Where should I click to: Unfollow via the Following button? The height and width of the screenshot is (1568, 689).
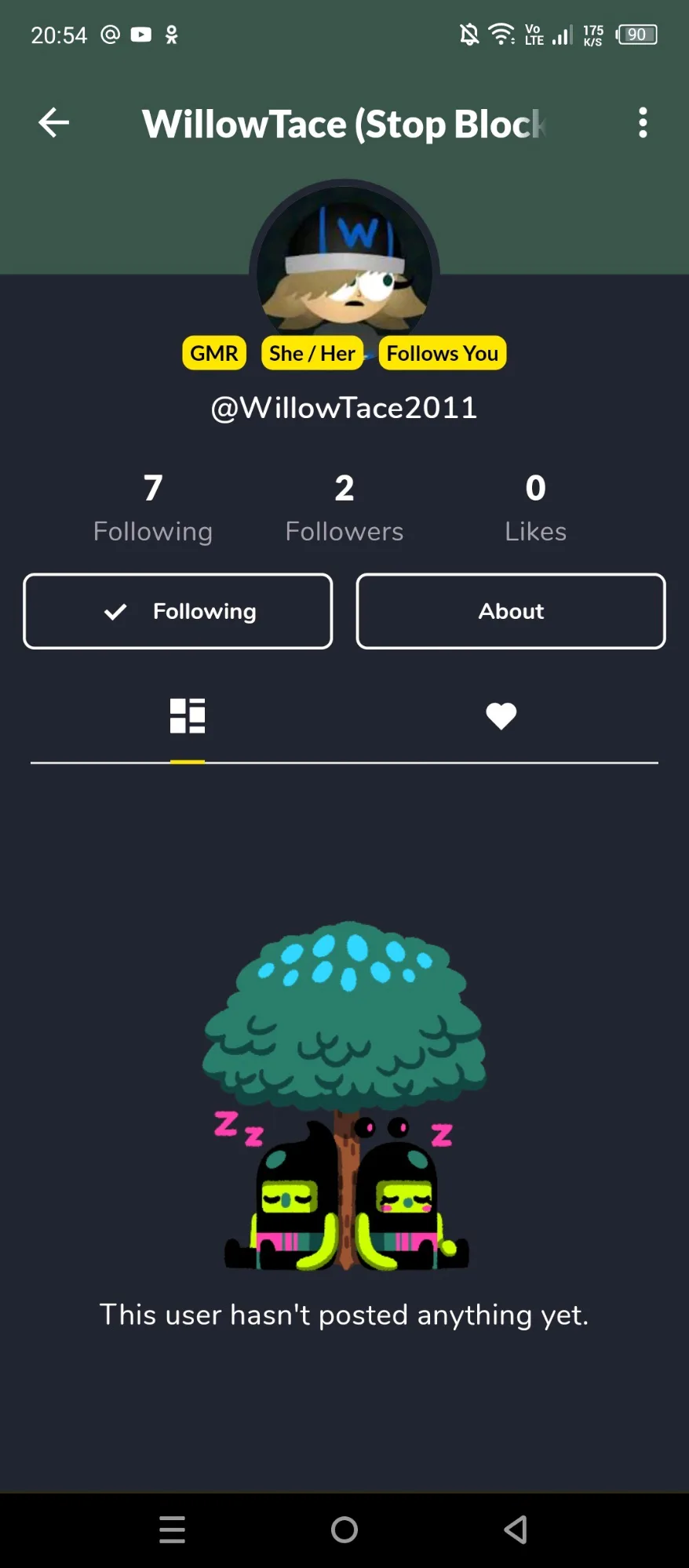coord(178,611)
